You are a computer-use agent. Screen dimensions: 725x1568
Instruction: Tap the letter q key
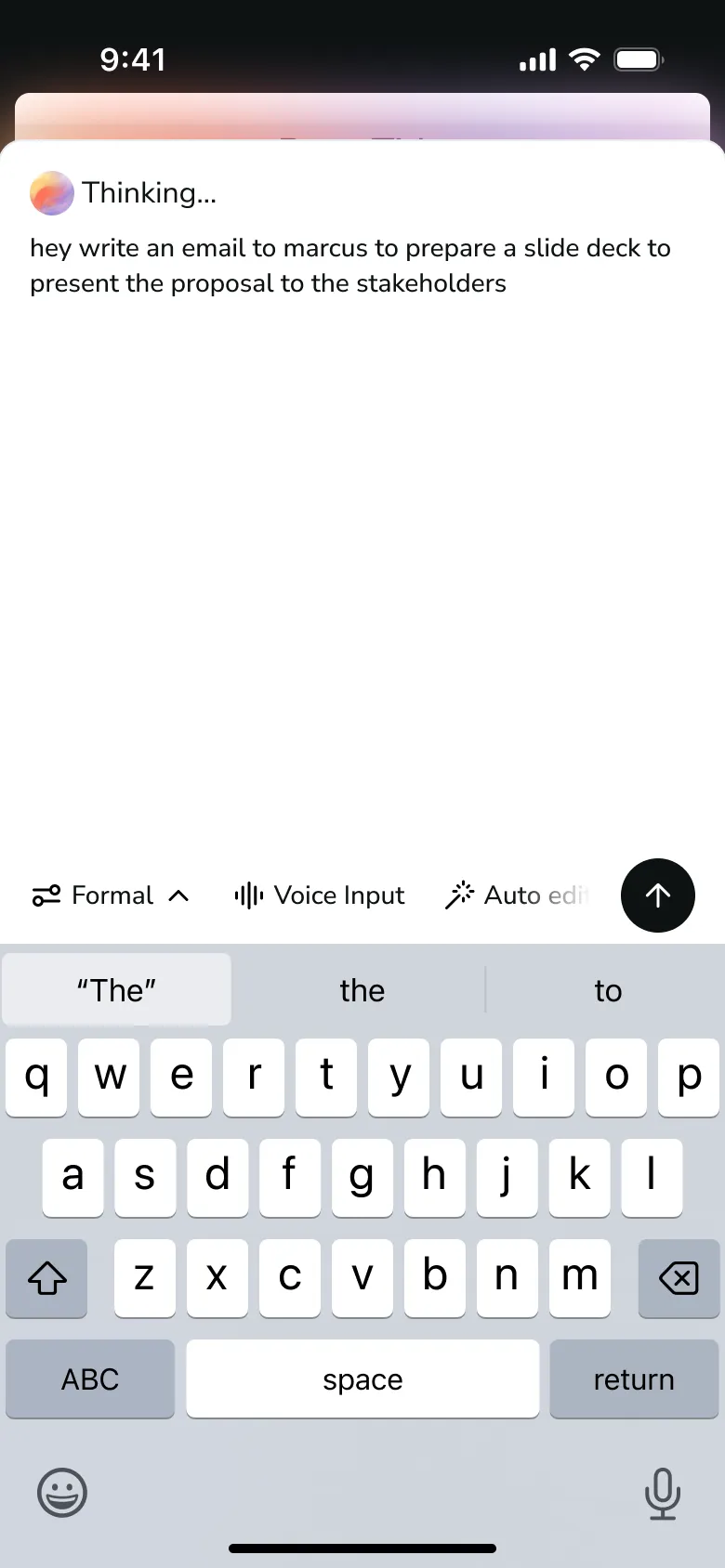[36, 1077]
